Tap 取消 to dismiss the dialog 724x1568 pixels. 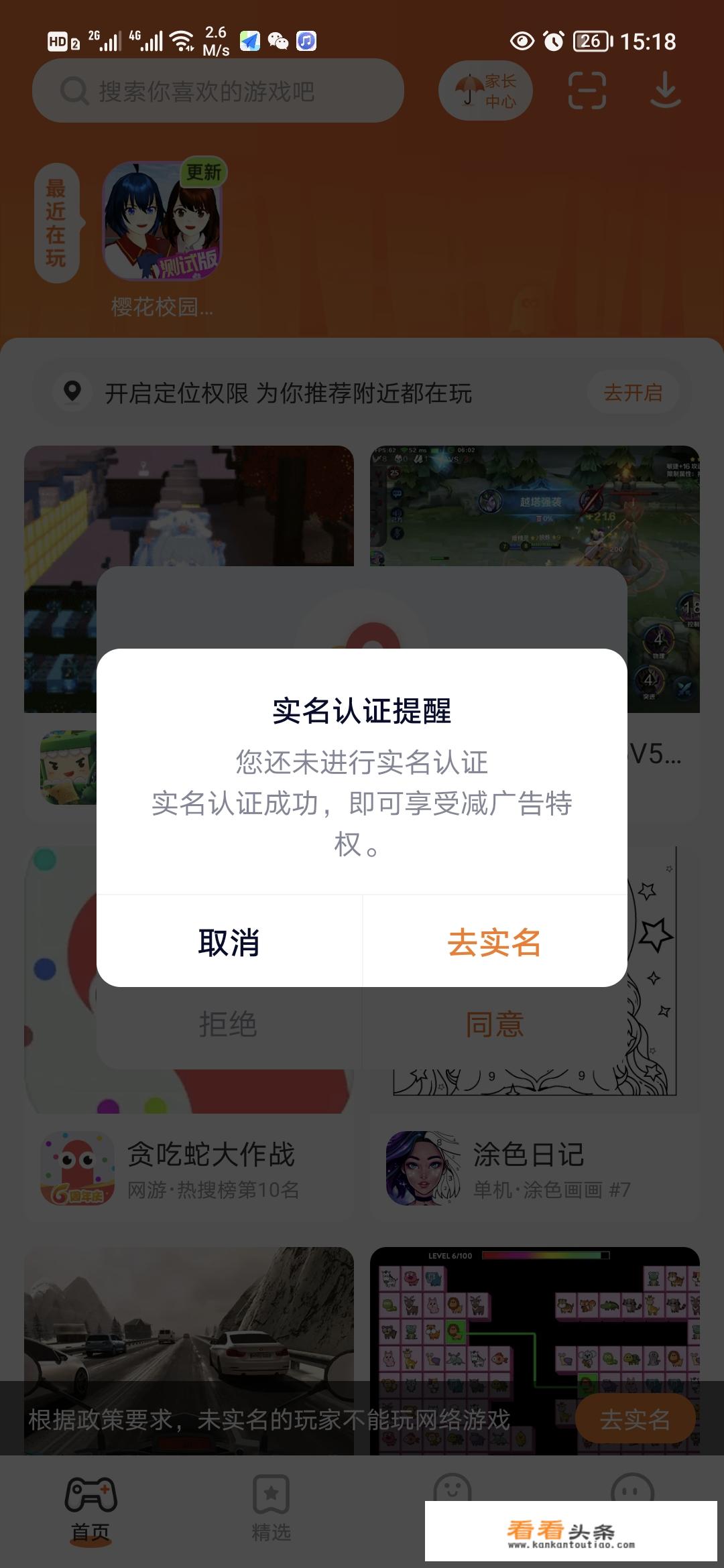[x=229, y=942]
